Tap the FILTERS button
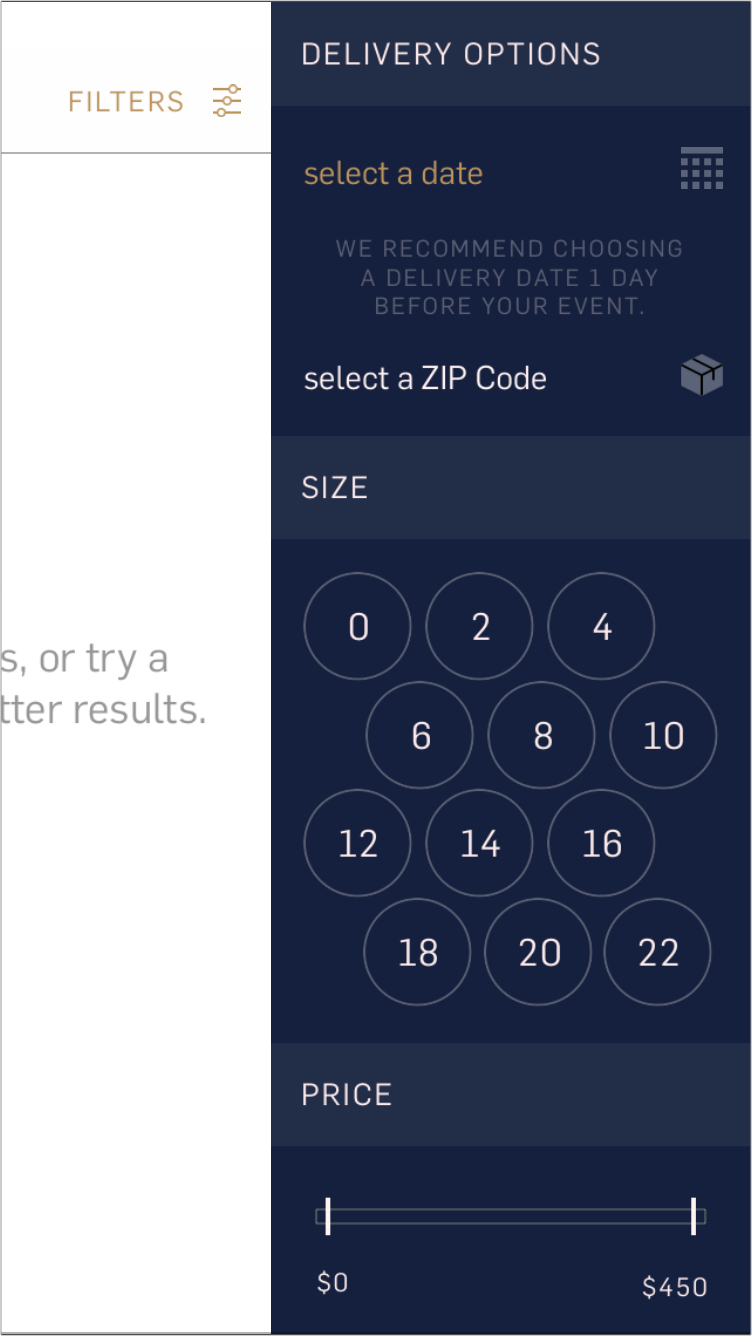Screen dimensions: 752x1336 tap(154, 101)
